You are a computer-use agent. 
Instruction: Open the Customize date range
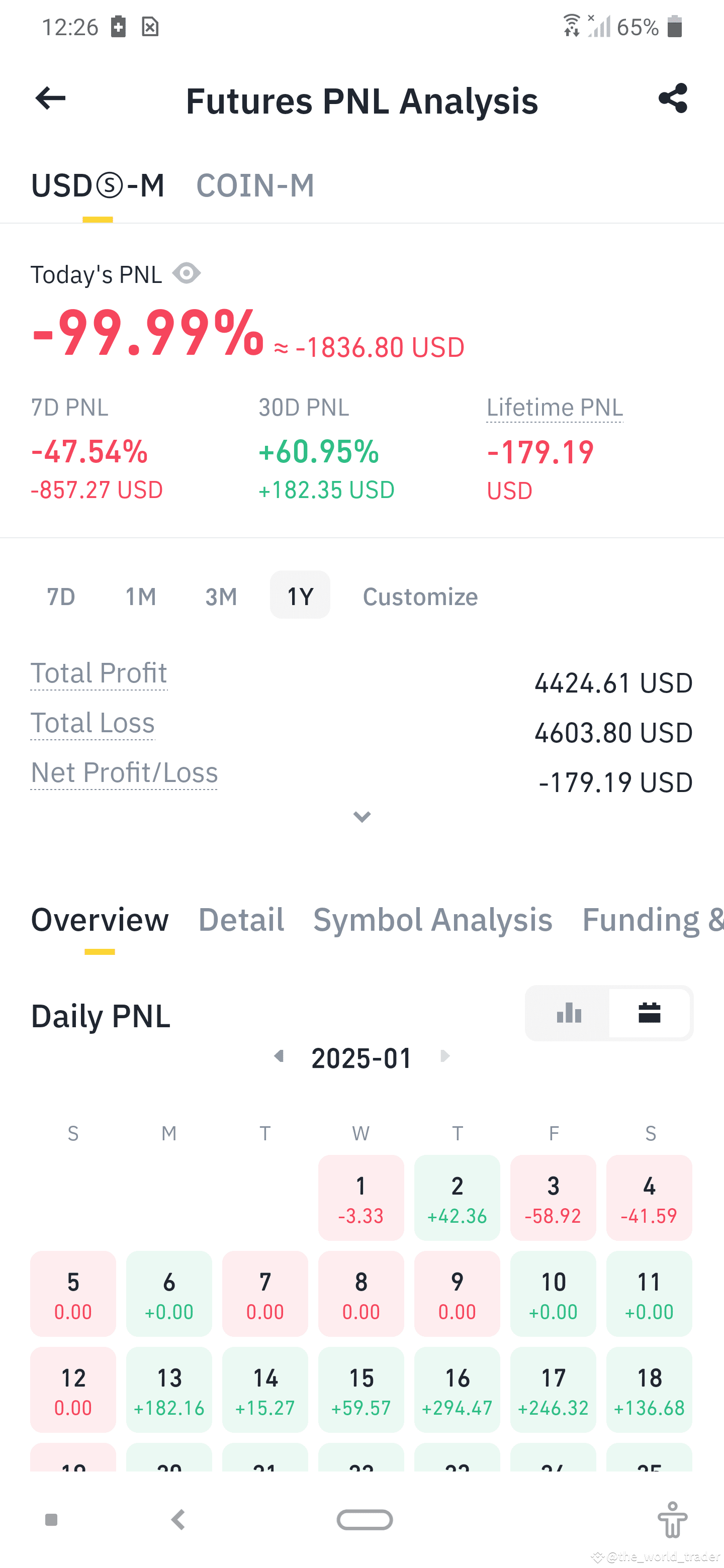[x=420, y=596]
